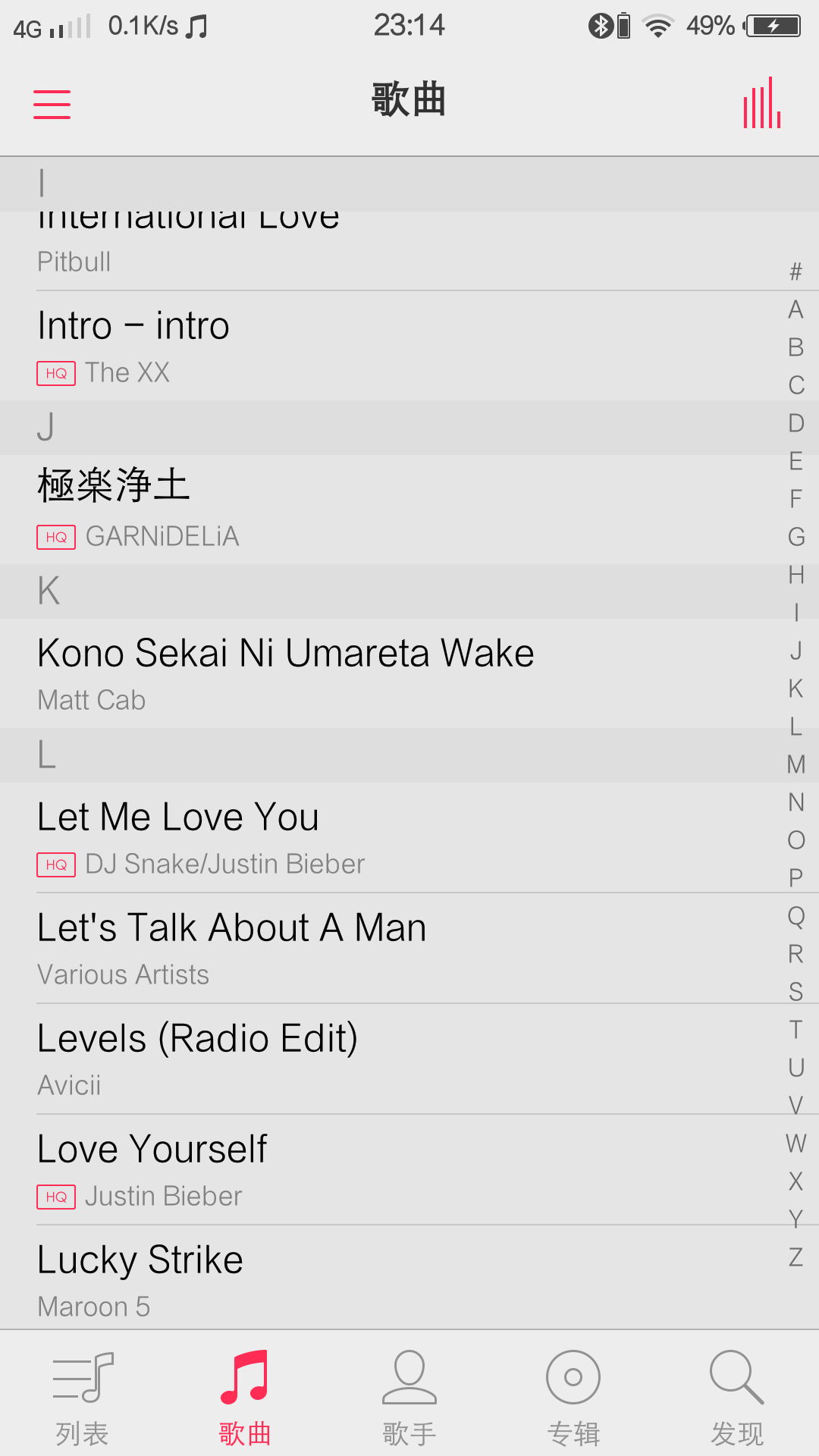The image size is (819, 1456).
Task: Play 極楽浄土 by GARNiDELiA
Action: 379,509
